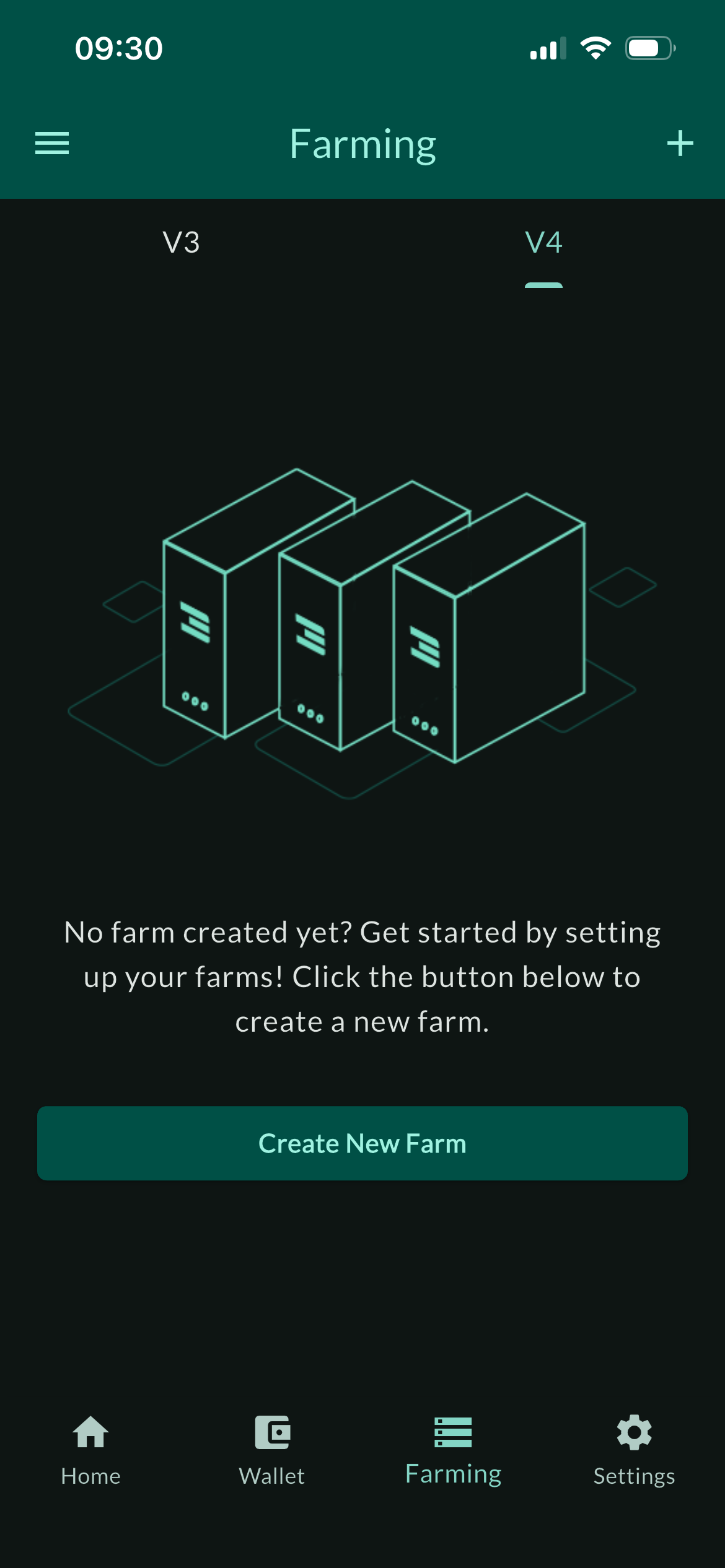Switch to the V3 tab

point(181,243)
